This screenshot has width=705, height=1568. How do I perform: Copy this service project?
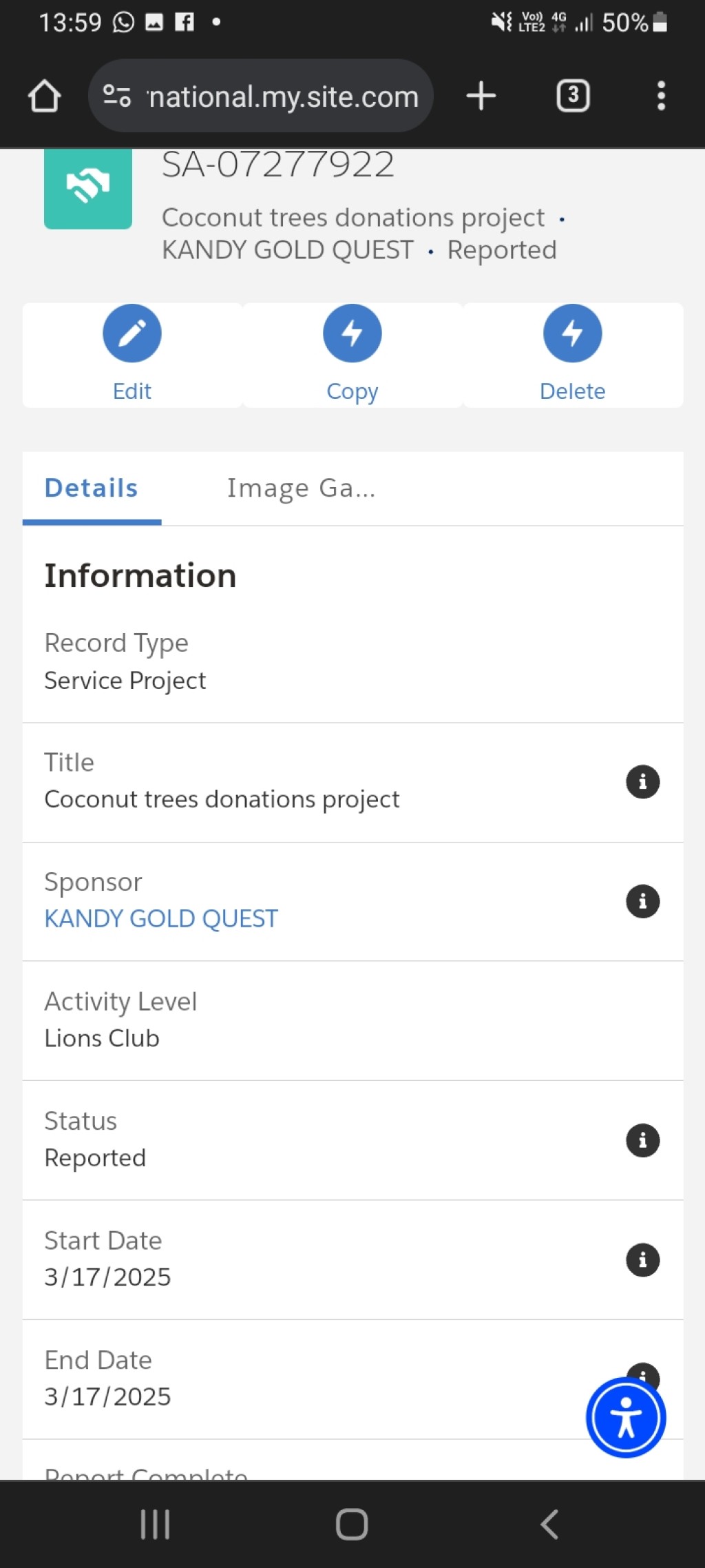pyautogui.click(x=352, y=354)
